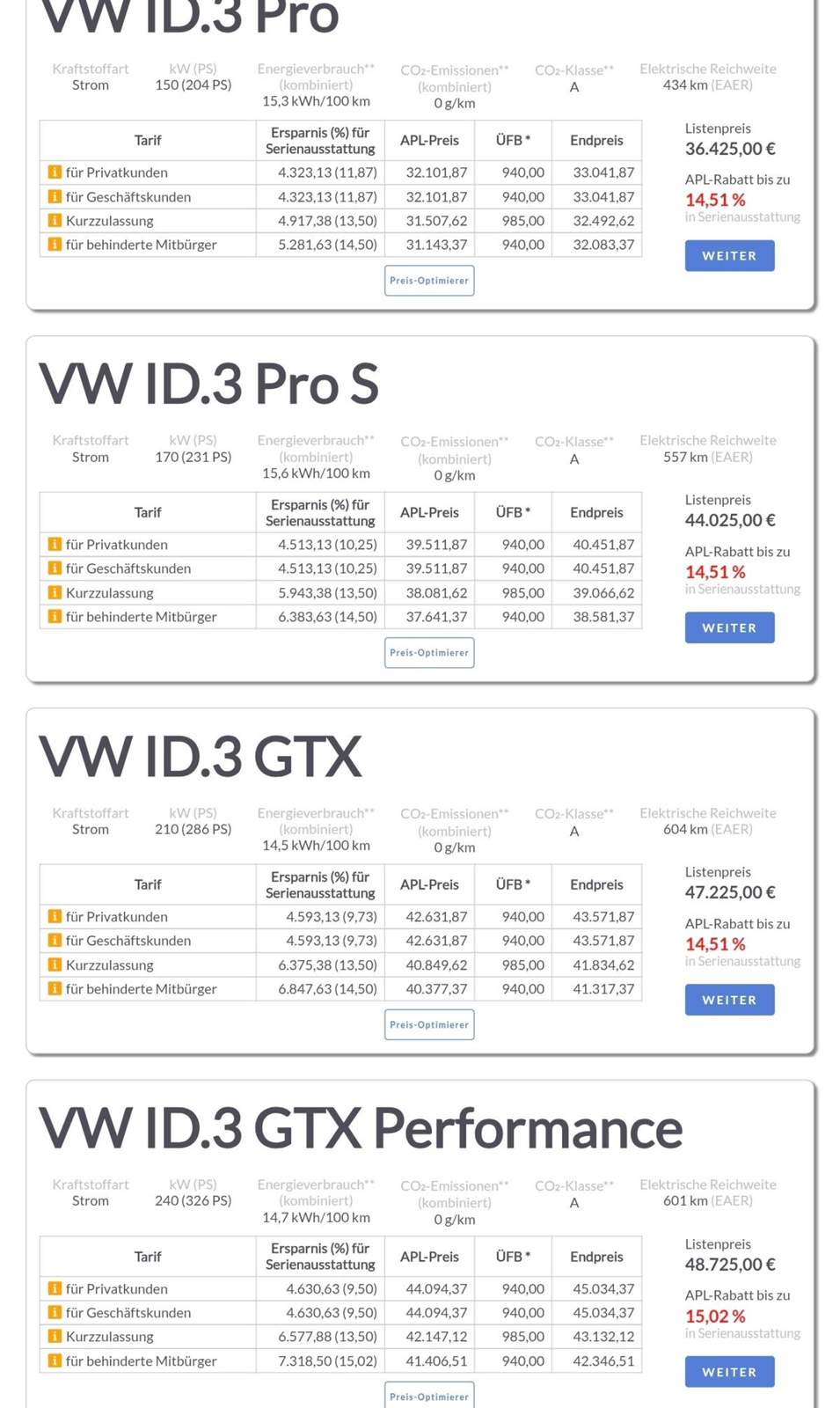Show info for Privatkunden tariff of ID.3 Pro
Image resolution: width=840 pixels, height=1408 pixels.
55,172
